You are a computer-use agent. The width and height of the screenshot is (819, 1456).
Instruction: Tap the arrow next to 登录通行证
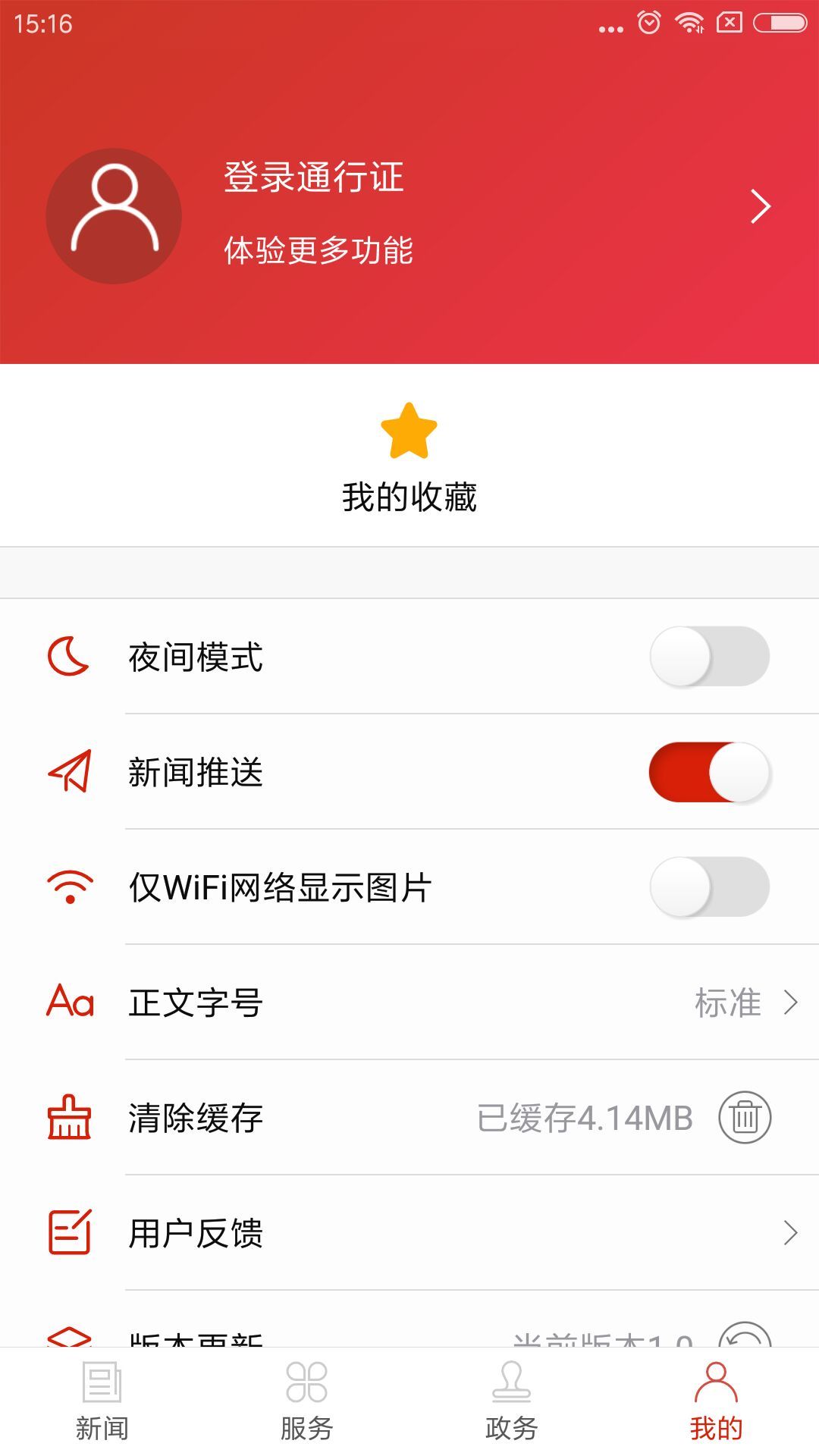762,206
